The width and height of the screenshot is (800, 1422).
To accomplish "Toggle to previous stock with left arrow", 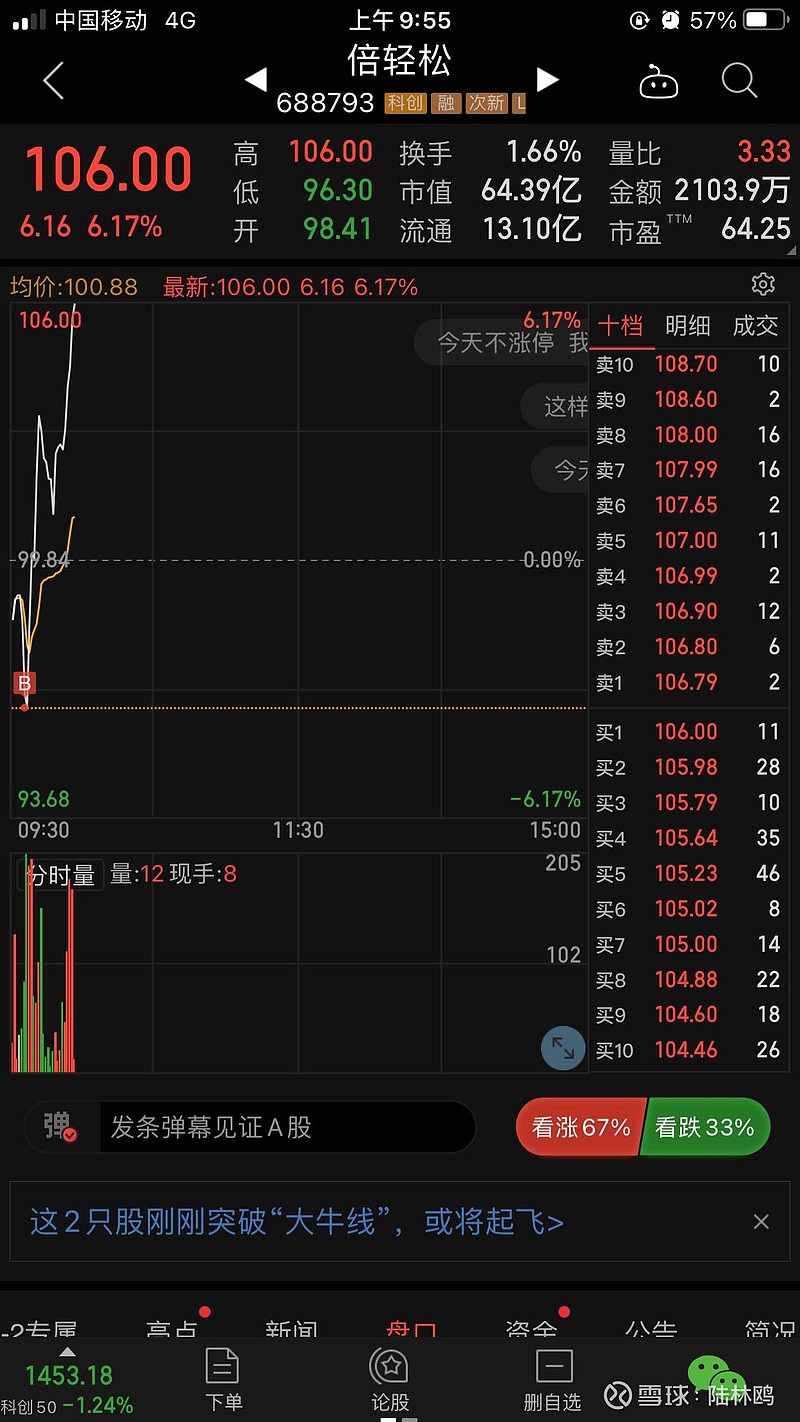I will [255, 80].
